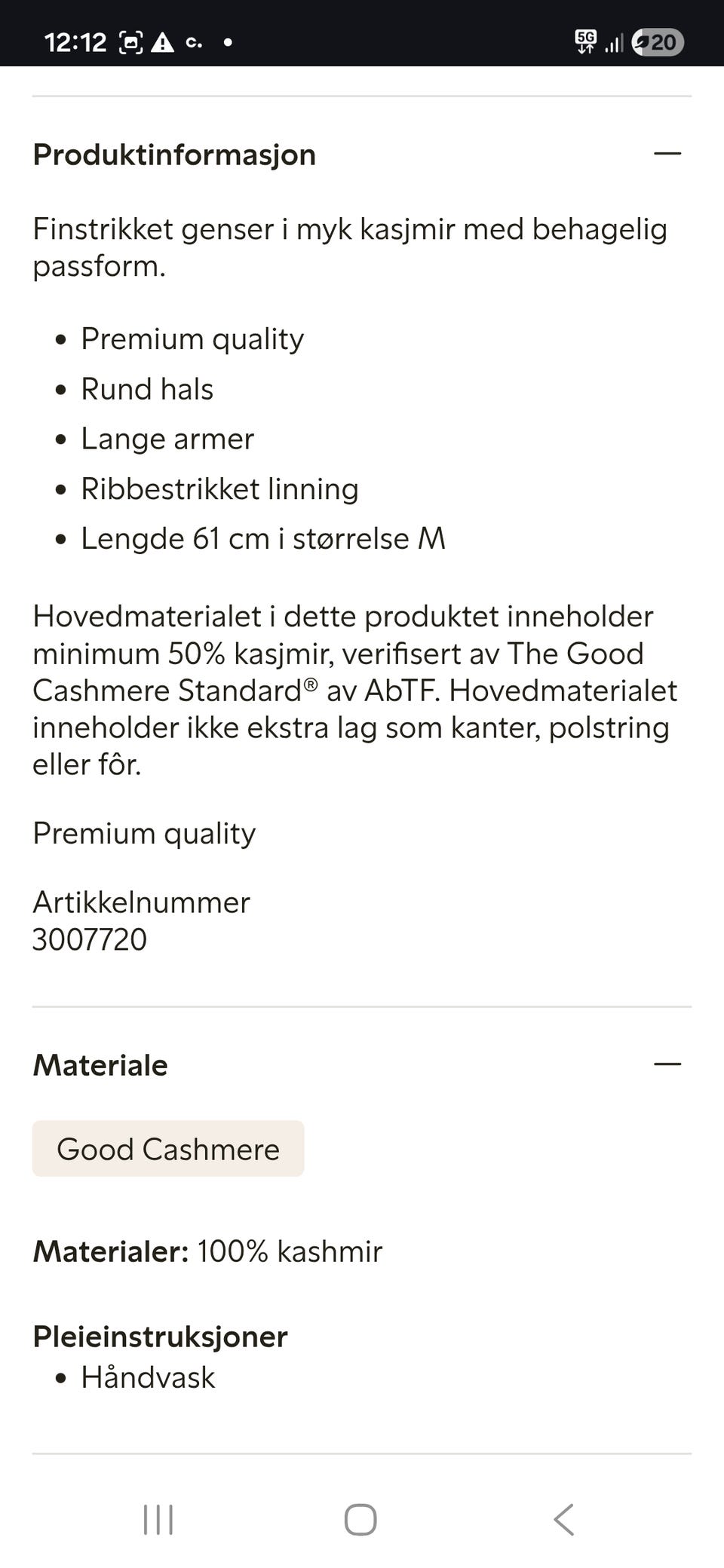Image resolution: width=724 pixels, height=1568 pixels.
Task: Tap the home button
Action: coord(360,1520)
